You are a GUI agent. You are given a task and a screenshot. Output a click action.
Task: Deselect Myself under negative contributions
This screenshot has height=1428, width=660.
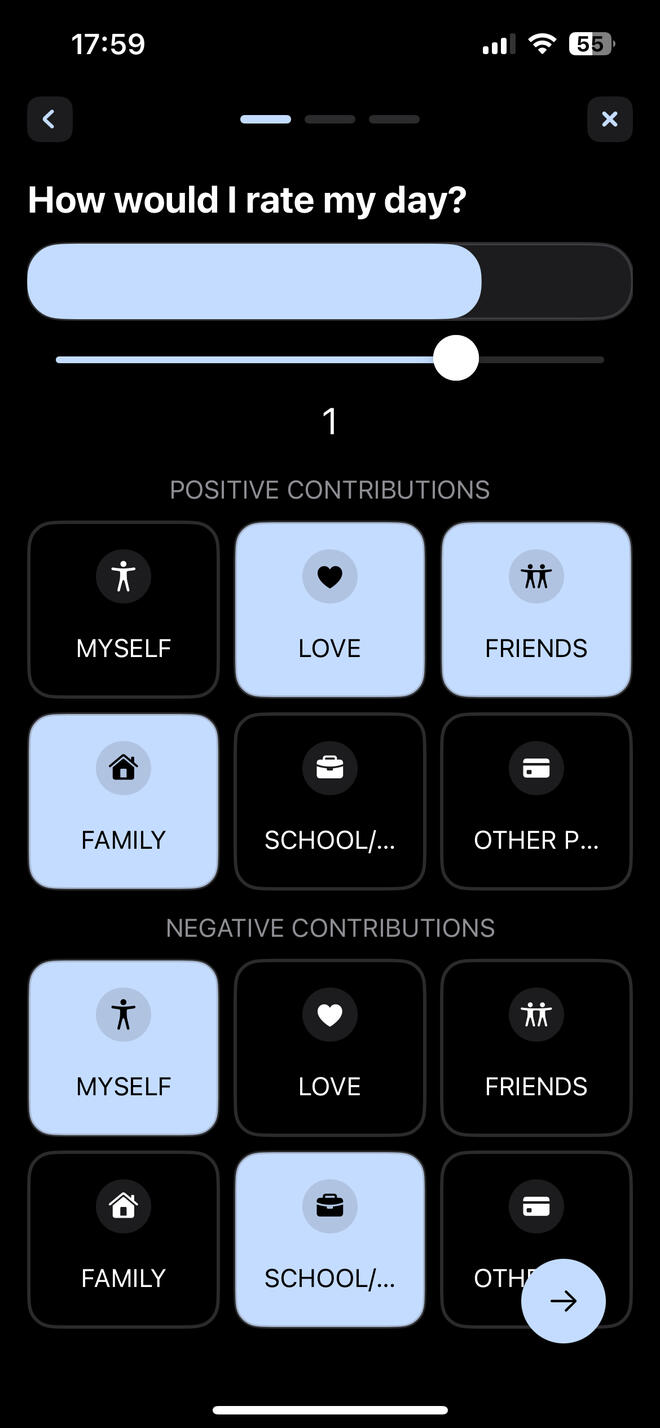click(x=123, y=1047)
